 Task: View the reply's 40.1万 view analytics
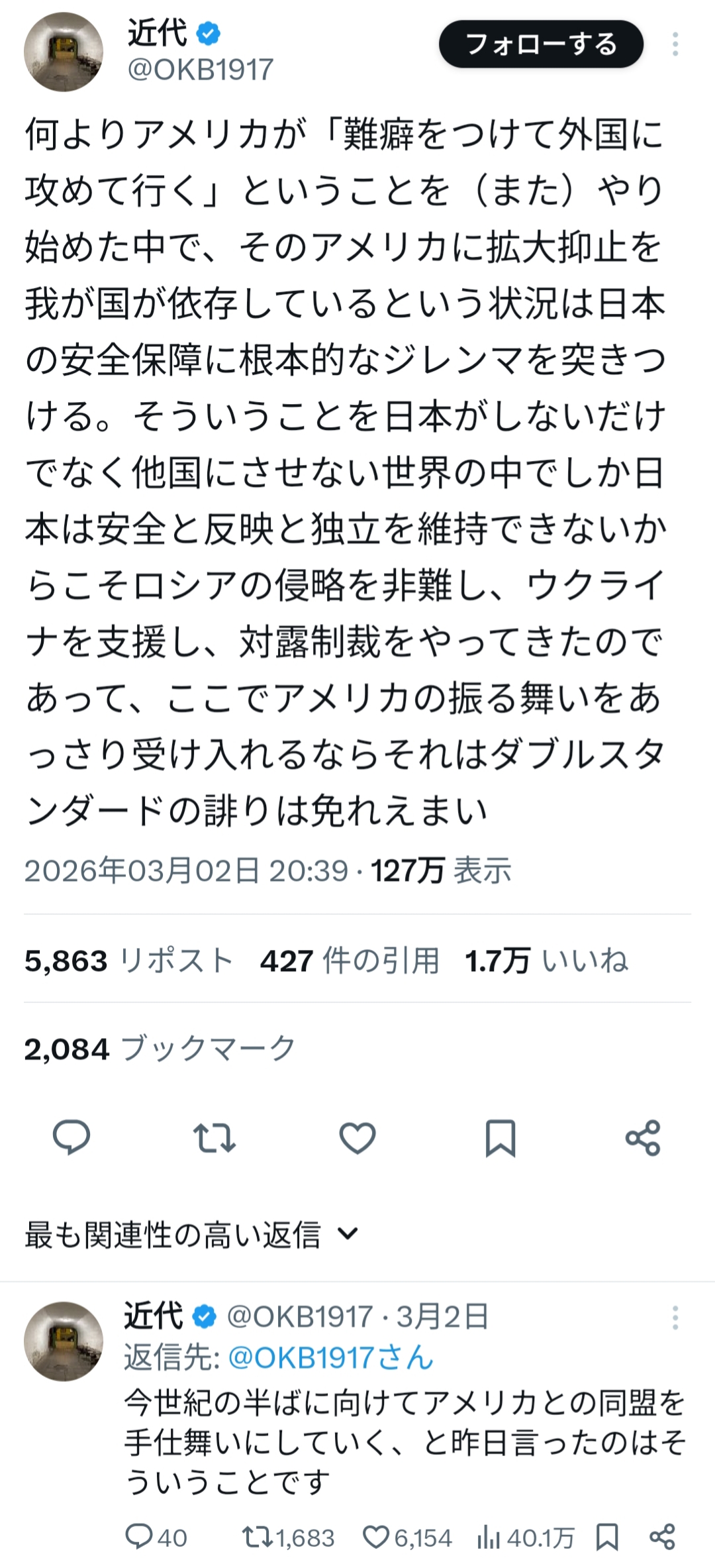[x=526, y=1537]
